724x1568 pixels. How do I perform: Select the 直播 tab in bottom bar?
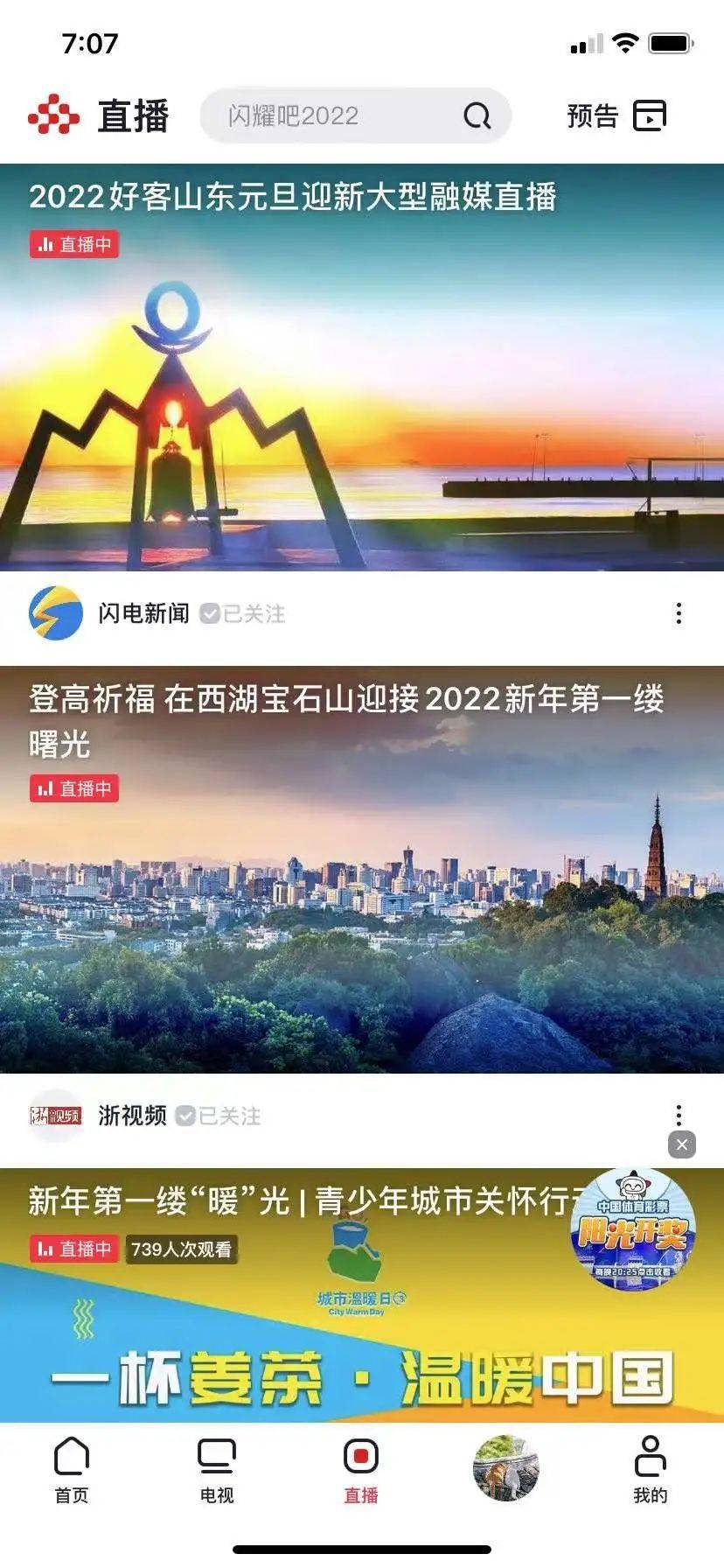click(361, 1470)
